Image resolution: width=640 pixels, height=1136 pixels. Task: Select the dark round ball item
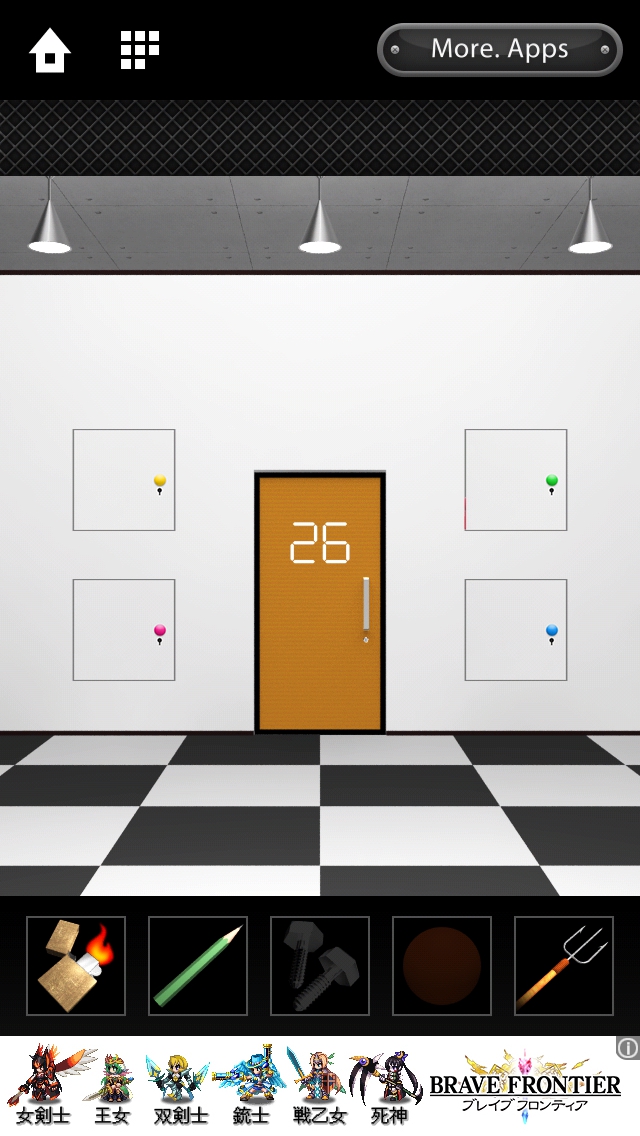pos(442,966)
